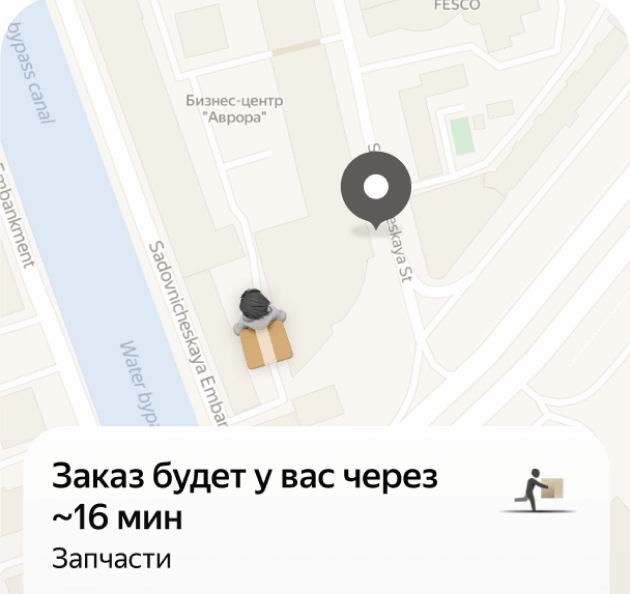
Task: Select the destination pin on Sadovnicheskaya St
Action: [x=376, y=189]
